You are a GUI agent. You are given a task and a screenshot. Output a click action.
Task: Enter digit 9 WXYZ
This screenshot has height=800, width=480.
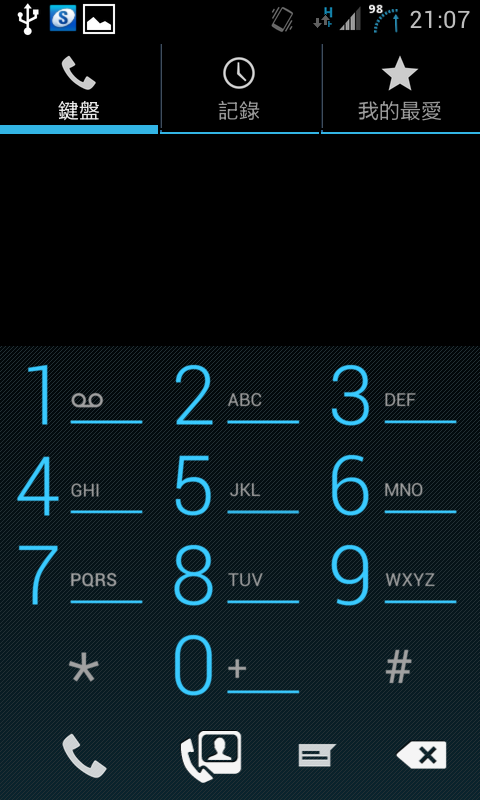394,575
